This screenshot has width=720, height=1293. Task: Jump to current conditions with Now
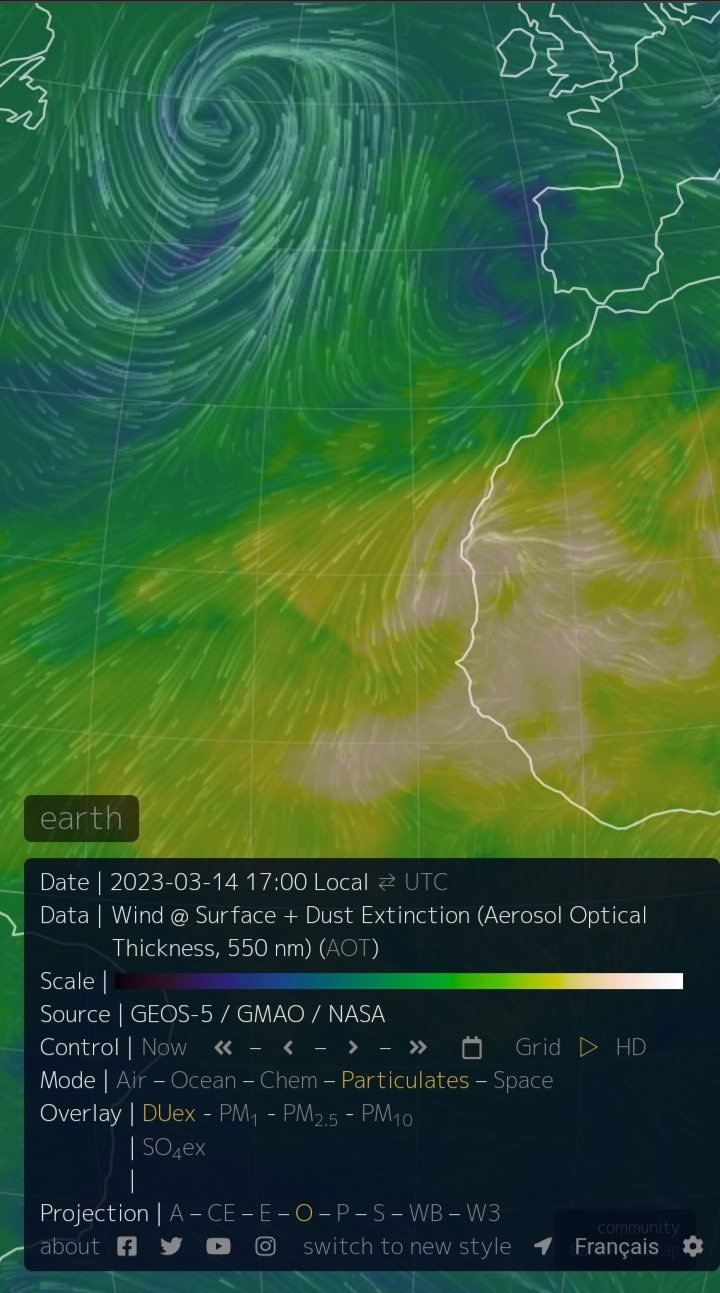[x=164, y=1047]
